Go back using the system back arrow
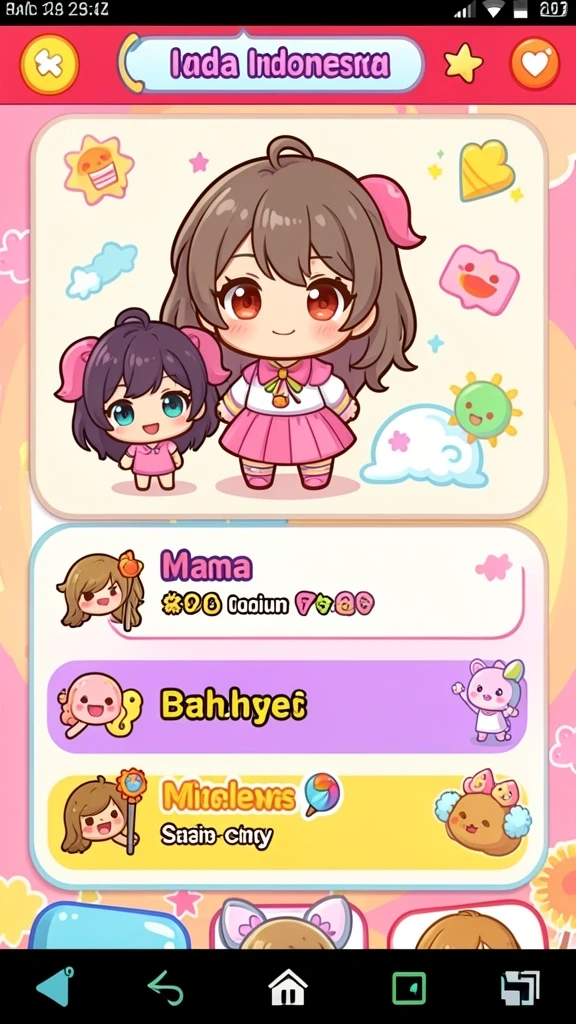The height and width of the screenshot is (1024, 576). click(166, 988)
